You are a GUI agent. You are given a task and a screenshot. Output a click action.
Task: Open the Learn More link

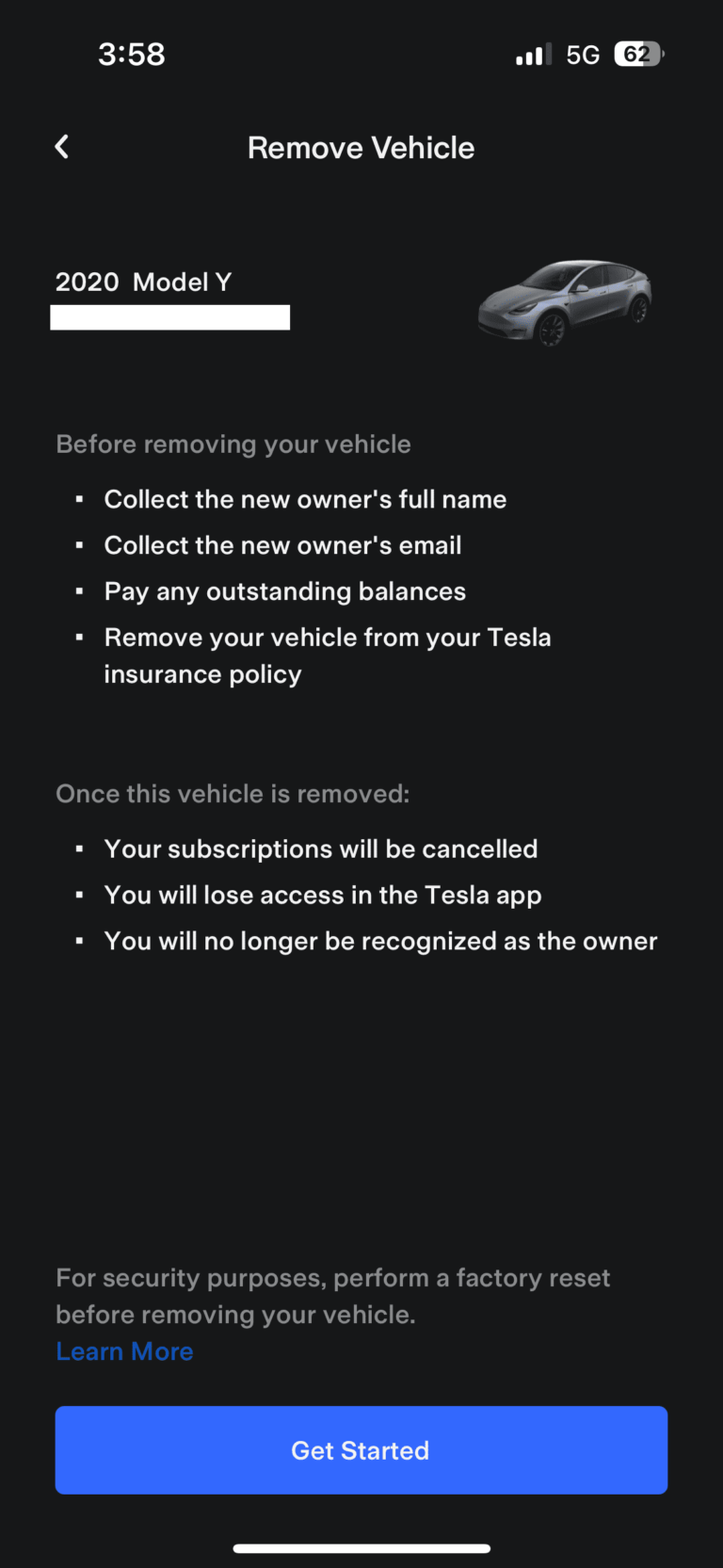tap(123, 1350)
